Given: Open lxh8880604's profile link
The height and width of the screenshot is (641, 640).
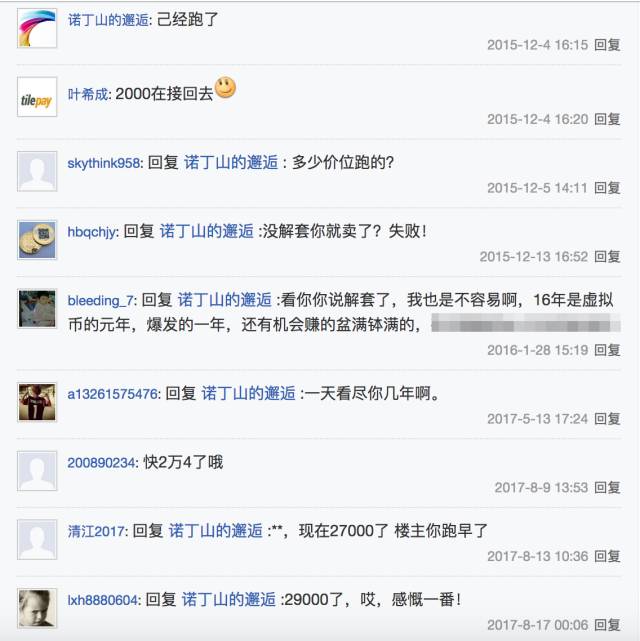Looking at the screenshot, I should (103, 600).
